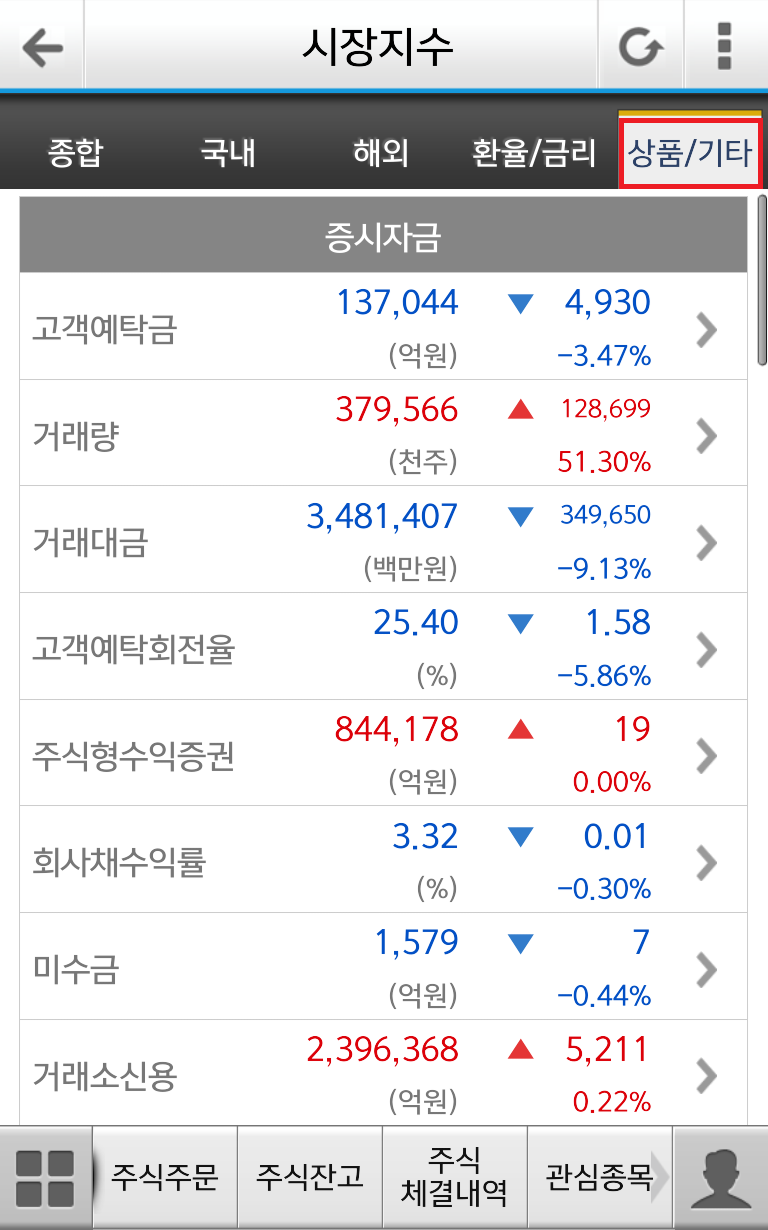Screen dimensions: 768x1230
Task: View details for 고객예탁회전율
Action: tap(383, 648)
